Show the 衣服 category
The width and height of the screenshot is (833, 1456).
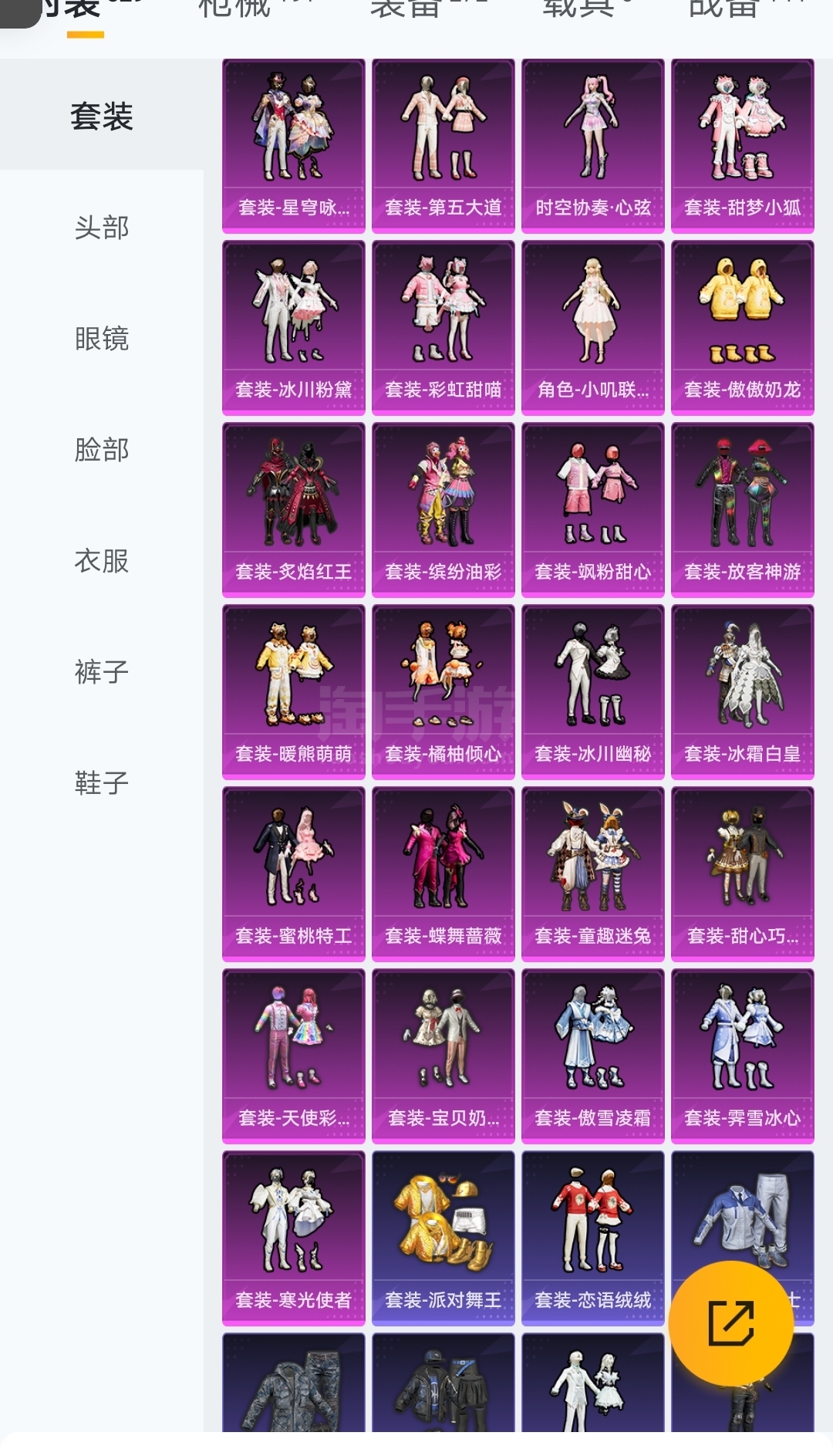(x=101, y=561)
